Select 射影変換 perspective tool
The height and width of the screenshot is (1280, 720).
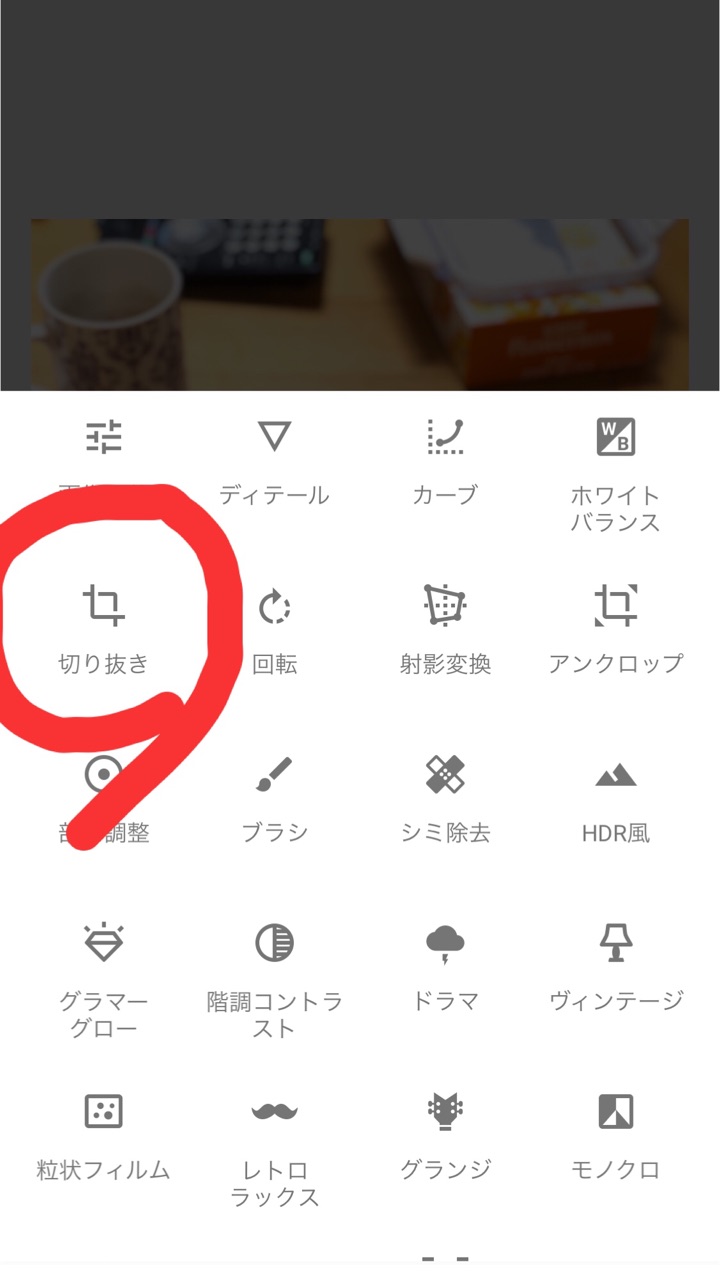(445, 631)
